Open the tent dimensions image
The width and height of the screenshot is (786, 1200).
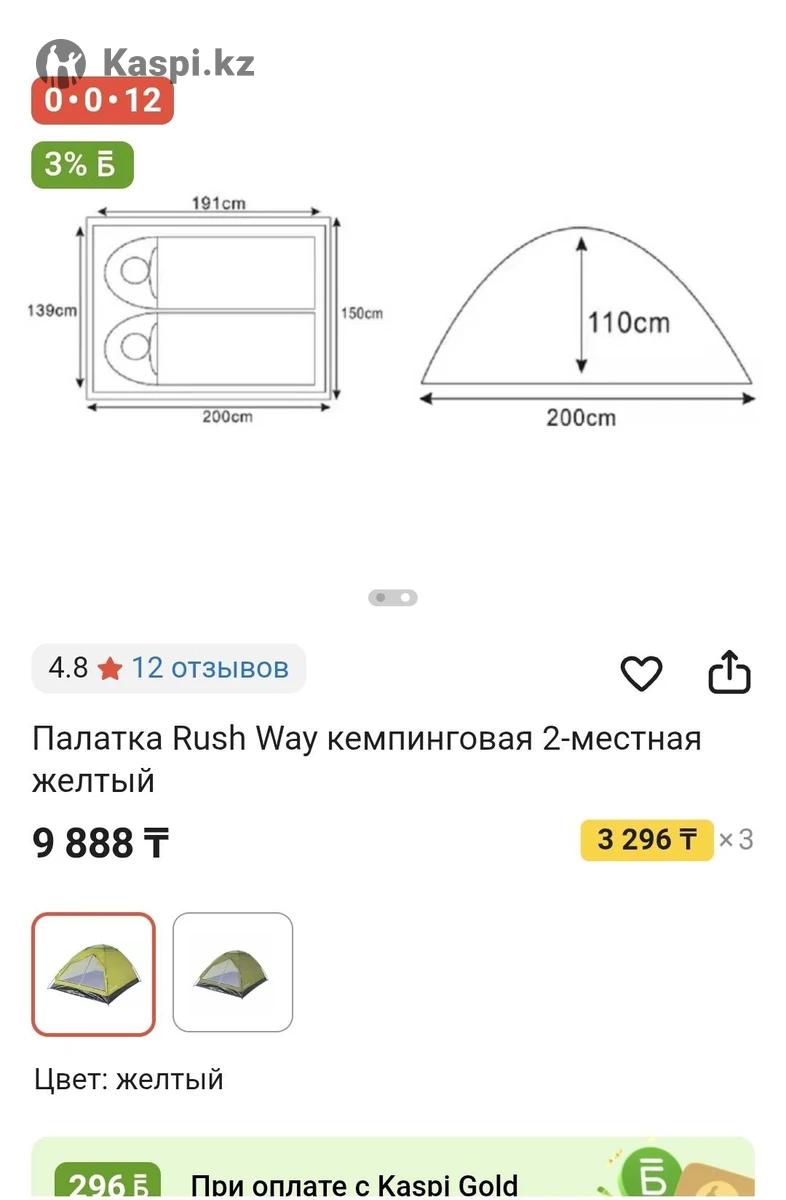(392, 320)
